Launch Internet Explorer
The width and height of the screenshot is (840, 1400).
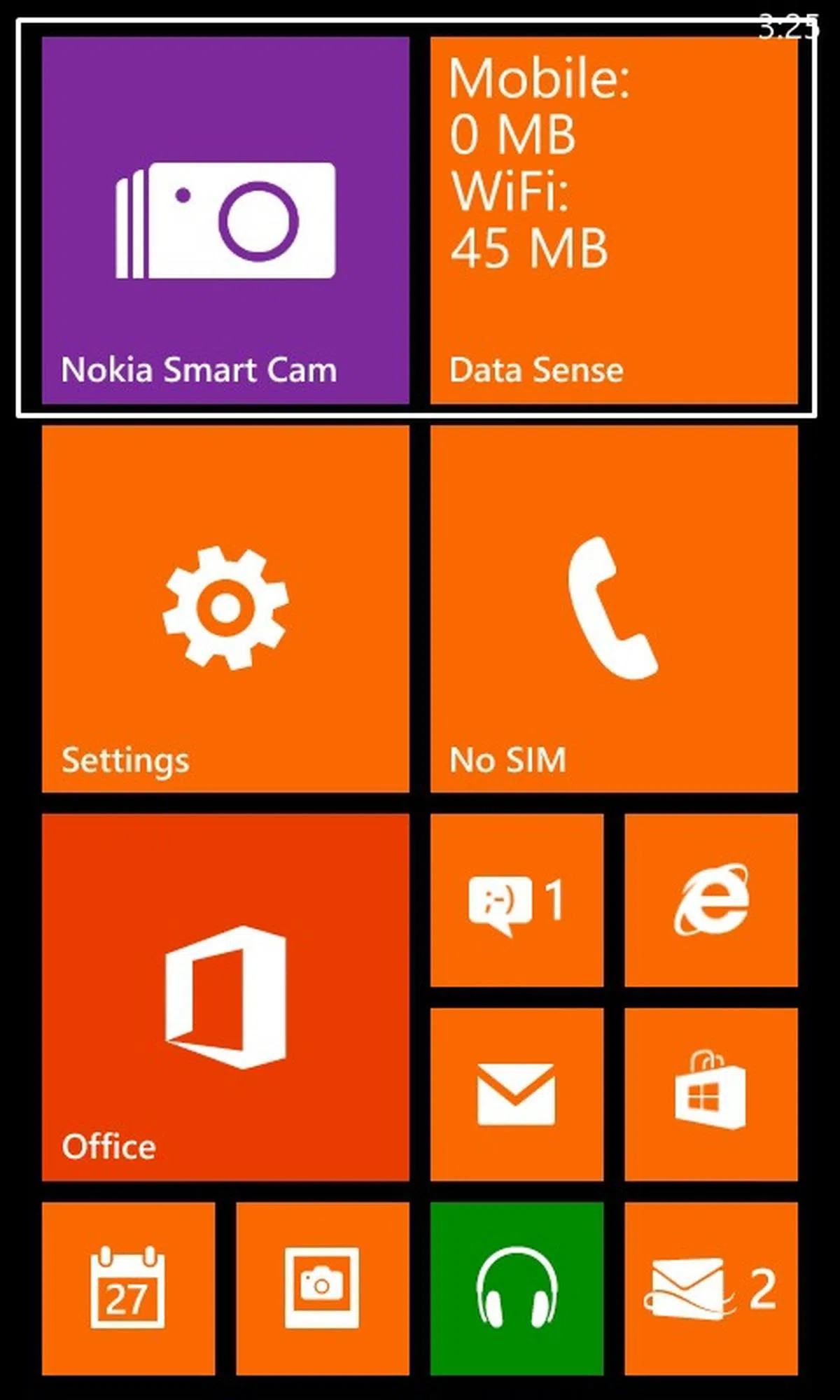coord(710,900)
